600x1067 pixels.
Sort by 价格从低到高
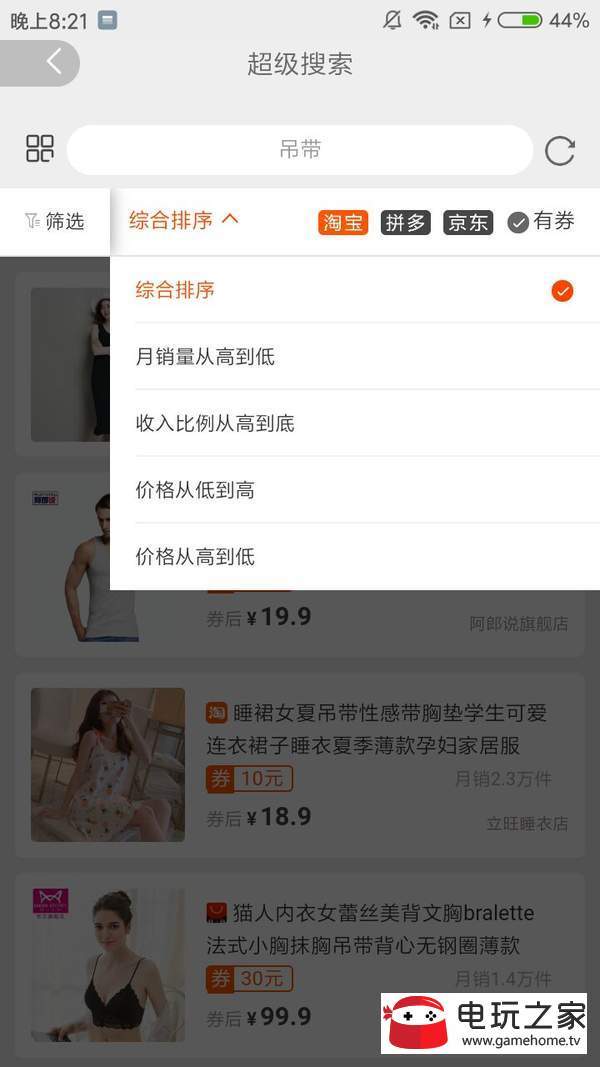[x=354, y=490]
